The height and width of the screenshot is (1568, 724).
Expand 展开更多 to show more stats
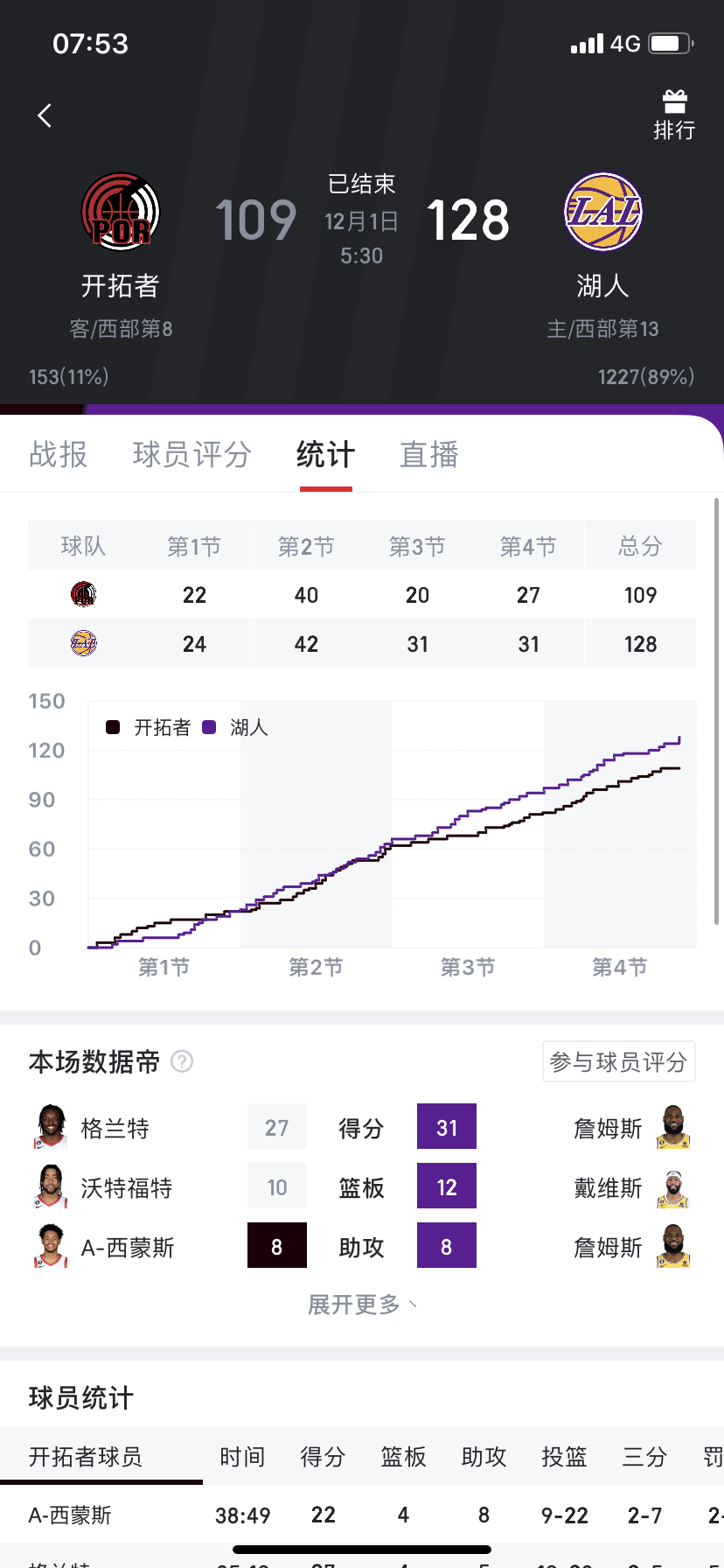(x=362, y=1304)
